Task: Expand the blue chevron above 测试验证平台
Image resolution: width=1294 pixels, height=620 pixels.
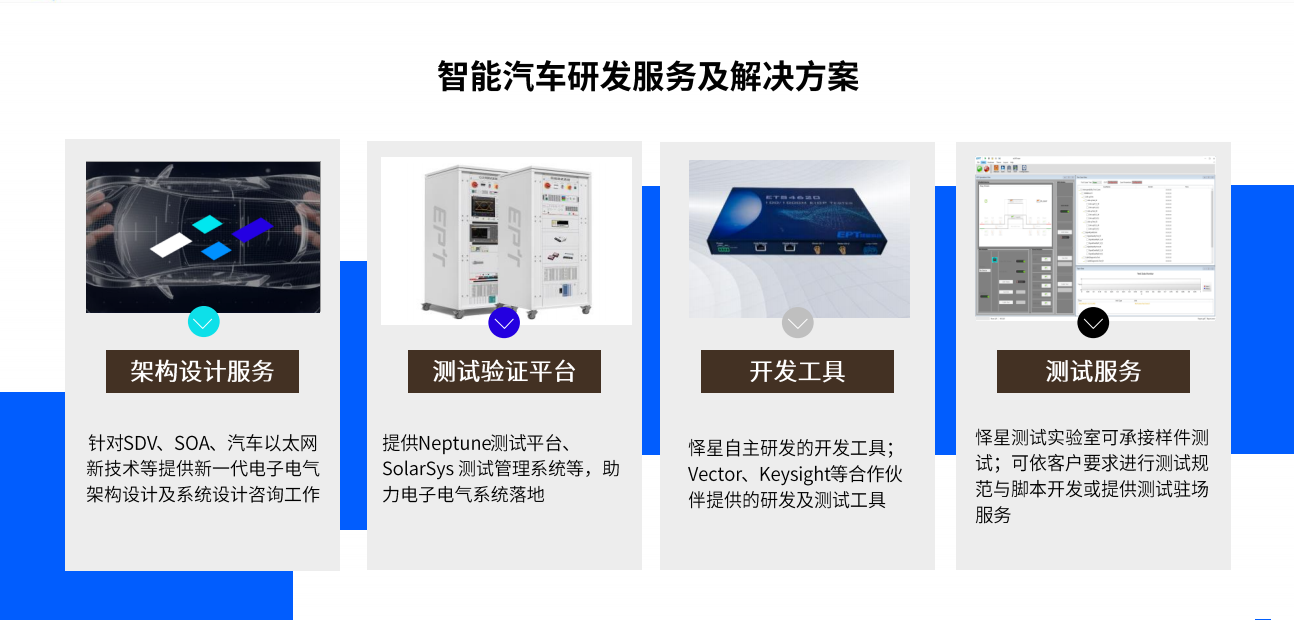Action: tap(504, 323)
